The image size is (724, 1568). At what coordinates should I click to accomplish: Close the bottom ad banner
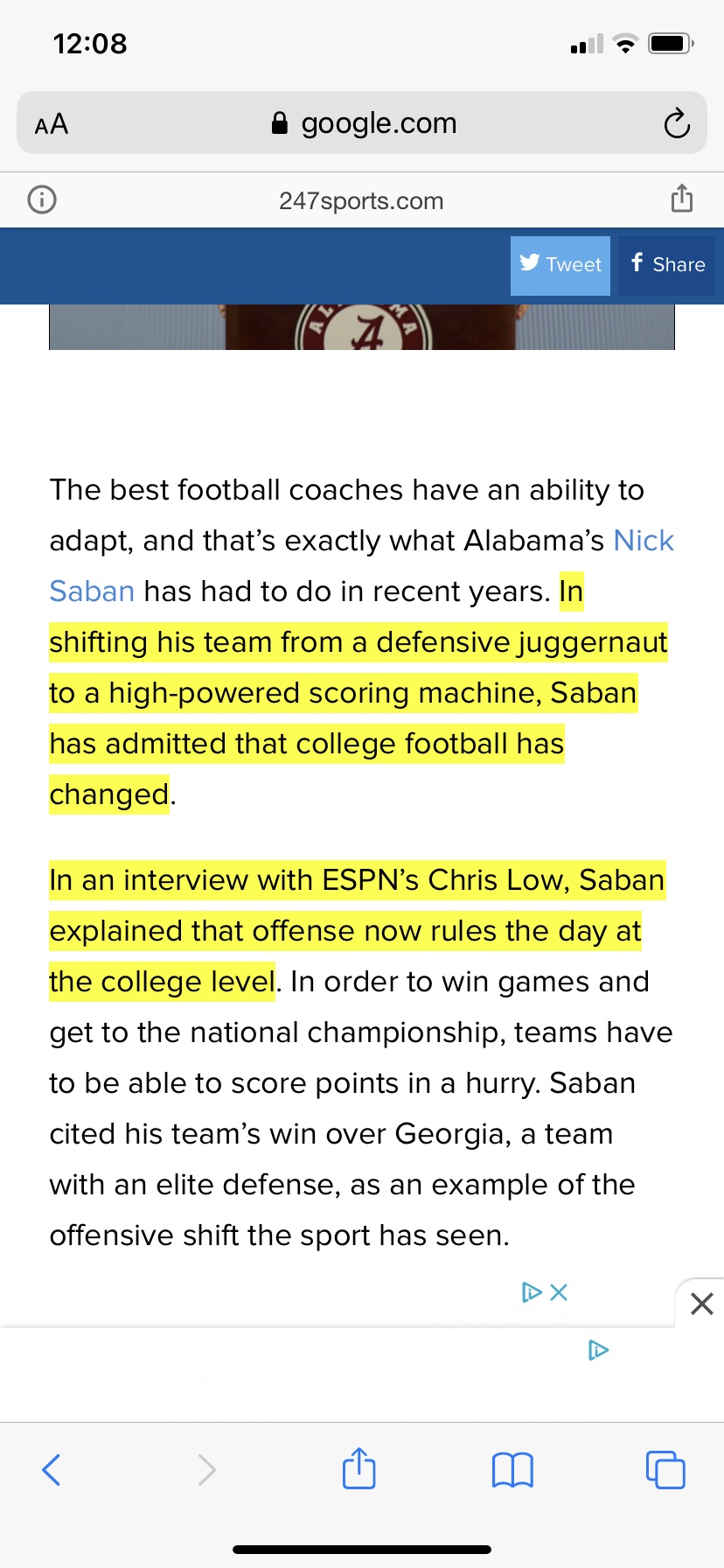[701, 1304]
